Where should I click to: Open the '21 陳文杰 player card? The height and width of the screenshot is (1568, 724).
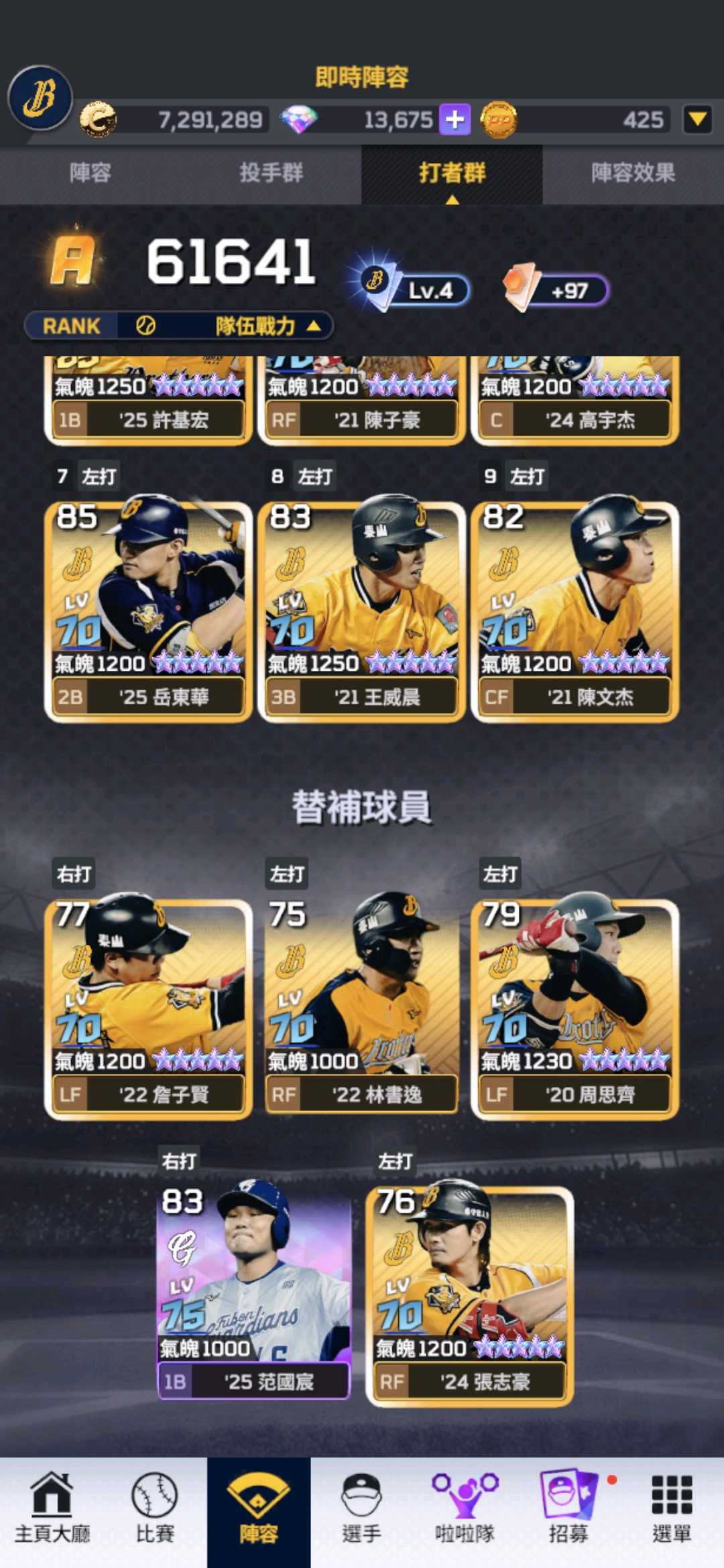pos(575,611)
